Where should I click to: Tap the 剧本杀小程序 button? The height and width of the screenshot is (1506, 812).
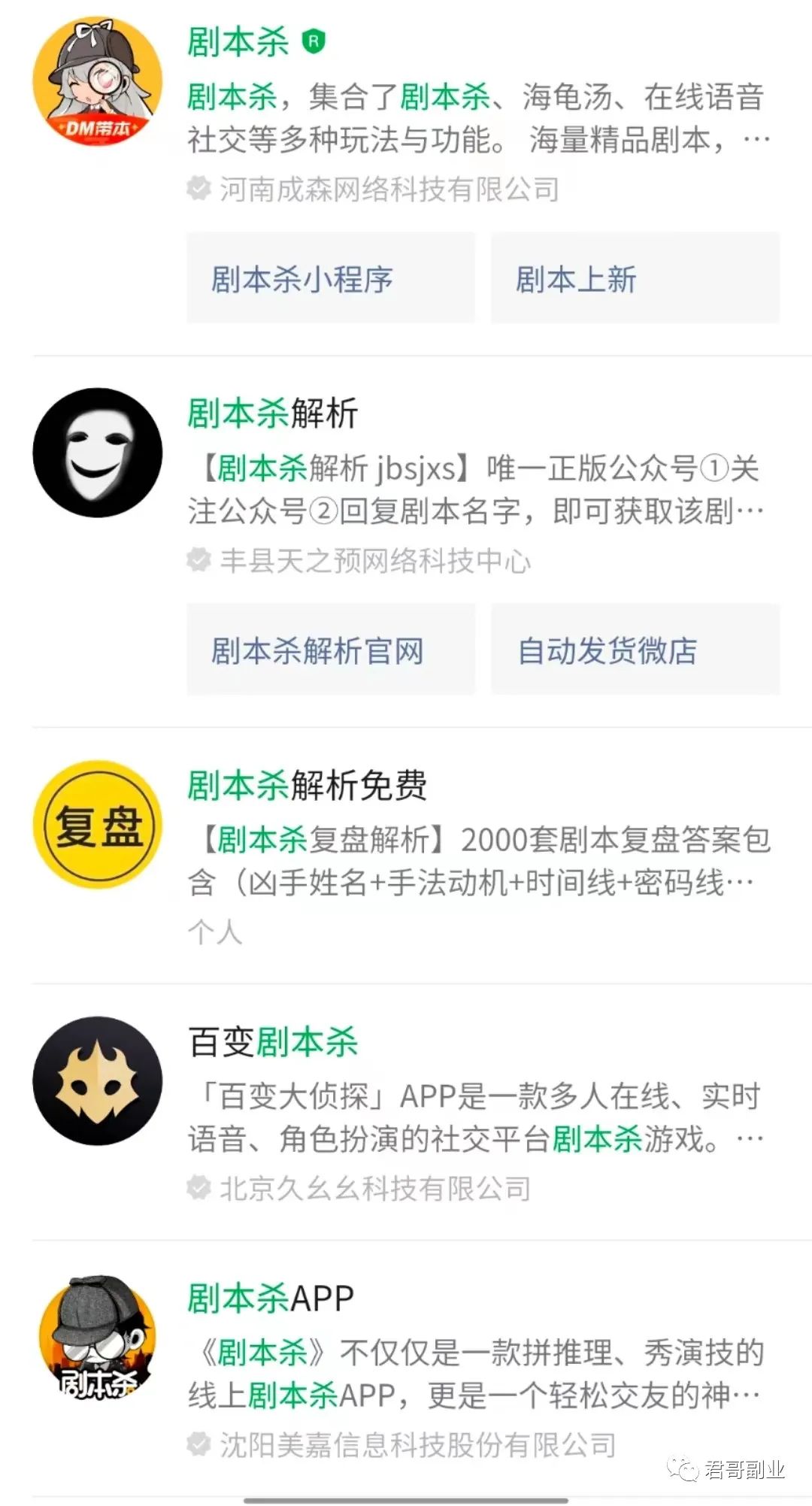[x=331, y=278]
